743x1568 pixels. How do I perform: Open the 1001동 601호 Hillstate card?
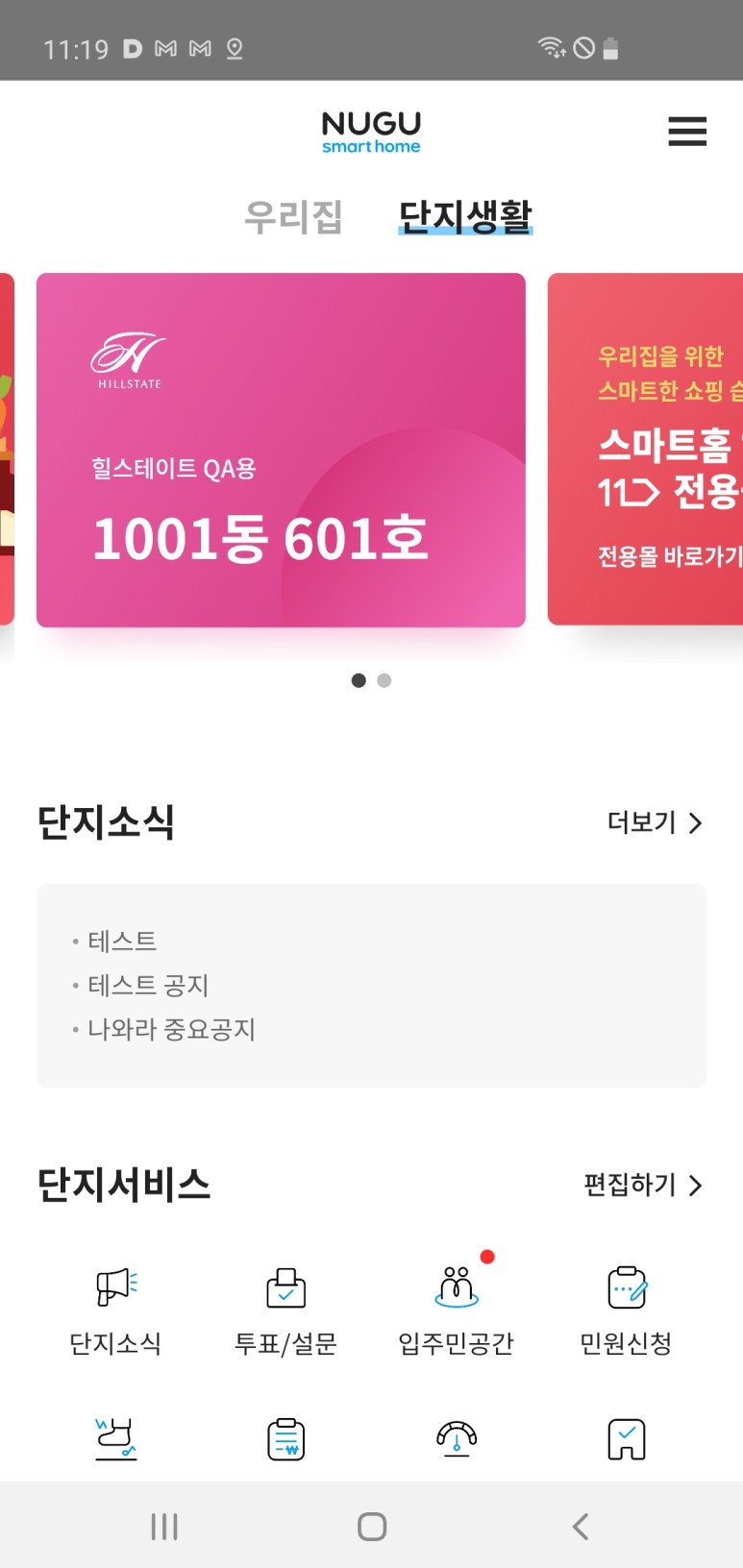tap(281, 450)
